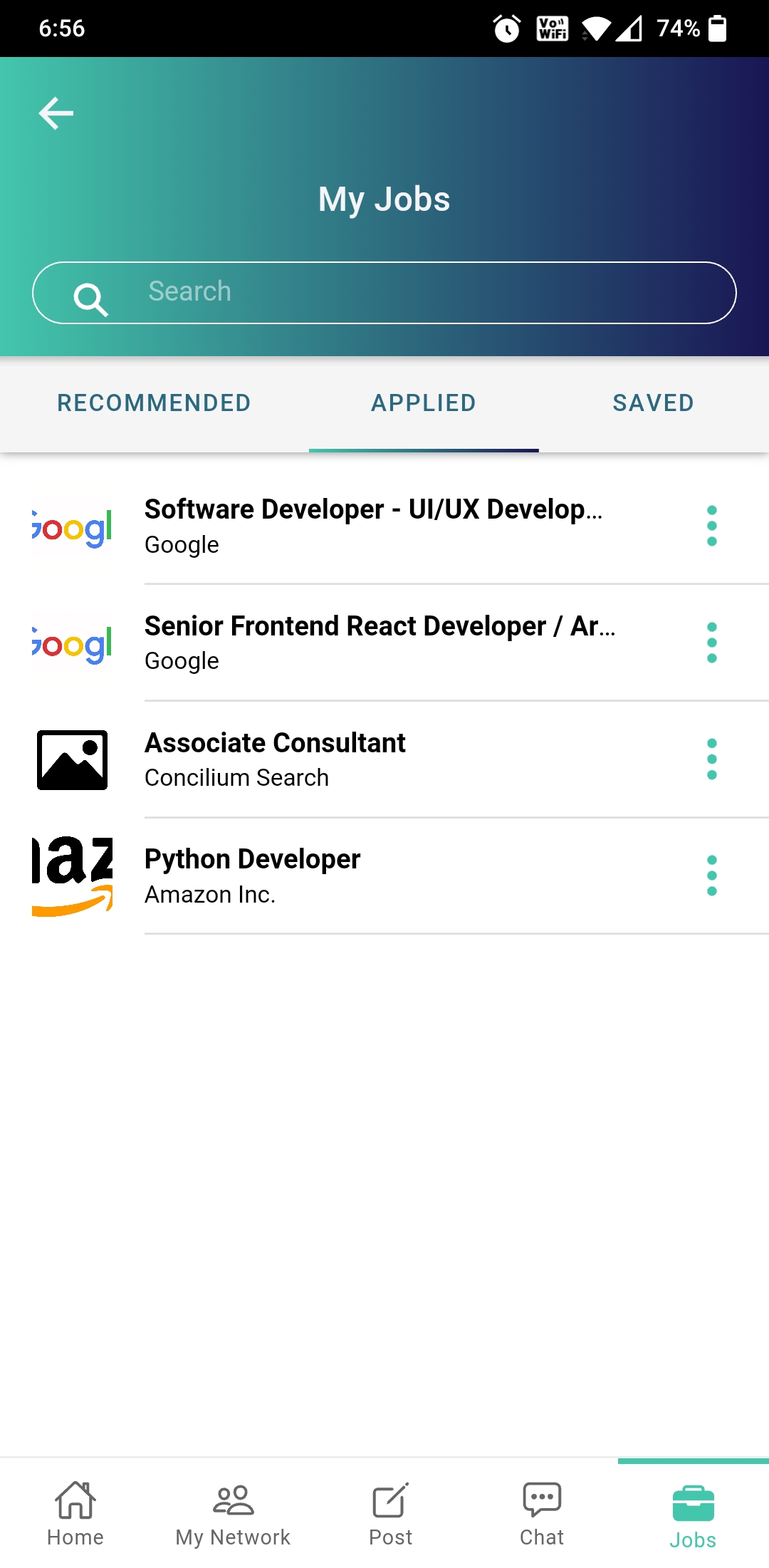This screenshot has width=769, height=1568.
Task: Open options for Senior Frontend React Developer
Action: click(711, 643)
